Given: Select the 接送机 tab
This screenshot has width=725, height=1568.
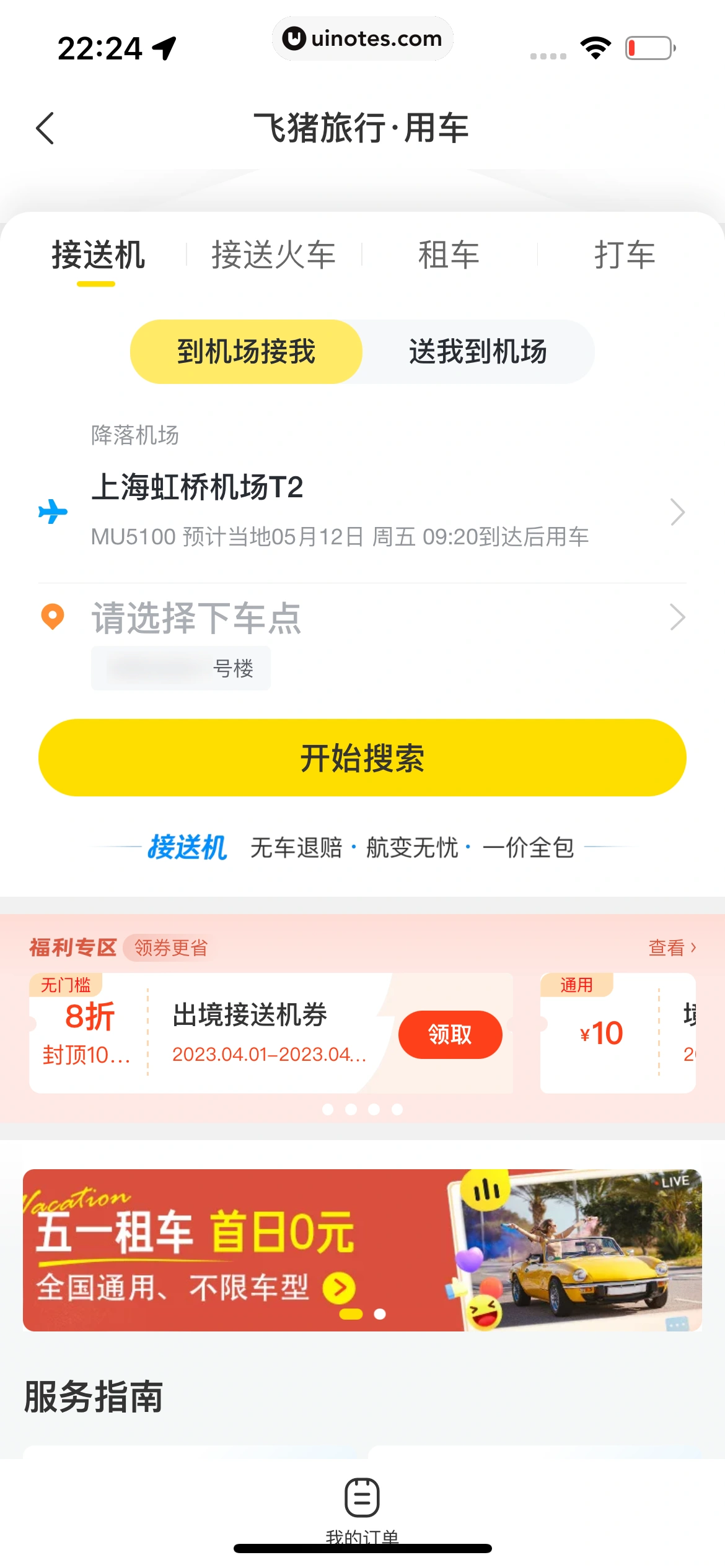Looking at the screenshot, I should pyautogui.click(x=98, y=255).
